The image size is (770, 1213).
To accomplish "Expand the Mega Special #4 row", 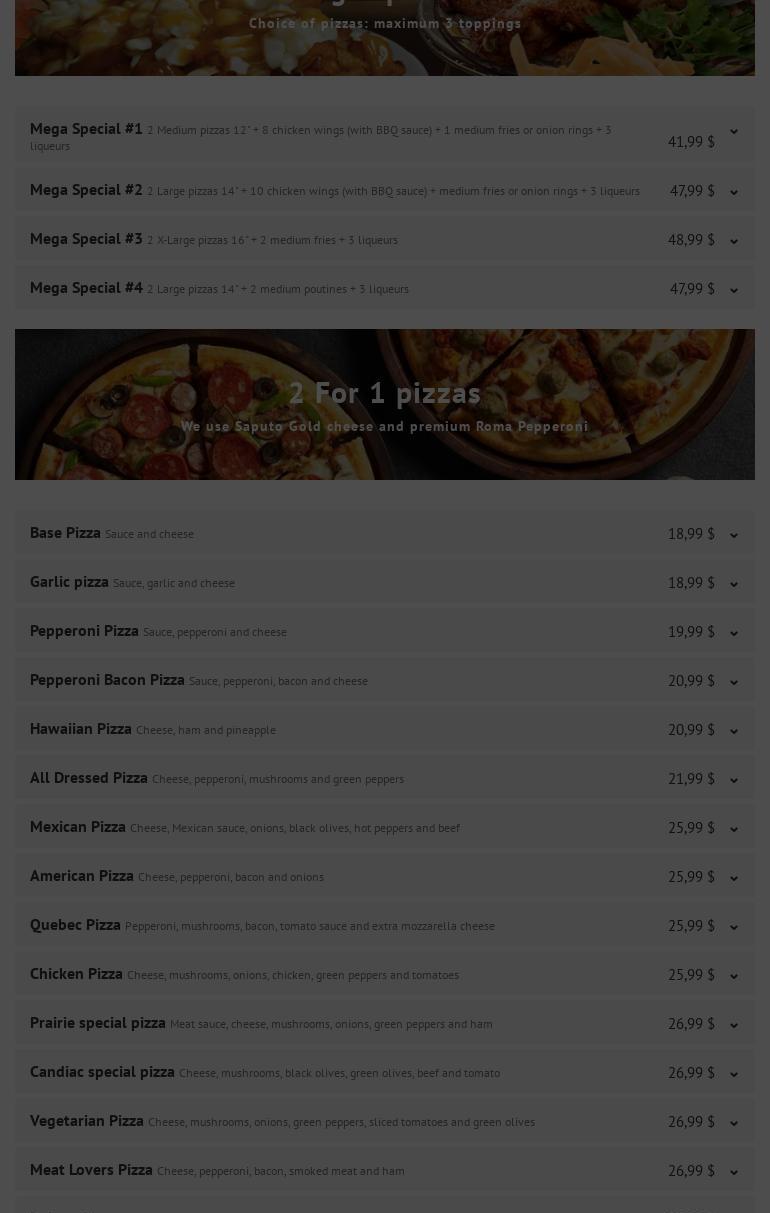I will point(733,290).
